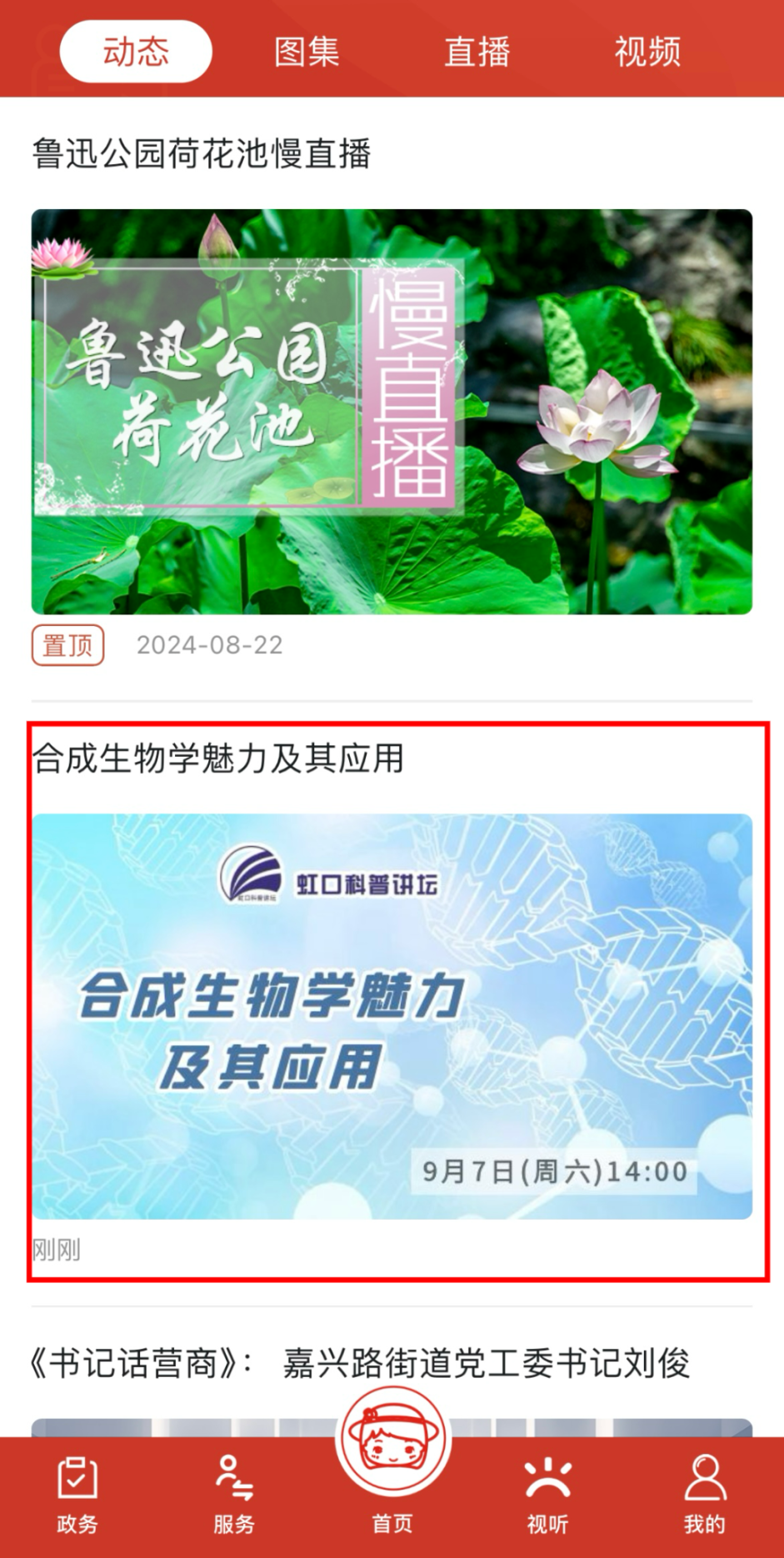Switch to the 动态 tab
This screenshot has width=784, height=1558.
click(136, 52)
